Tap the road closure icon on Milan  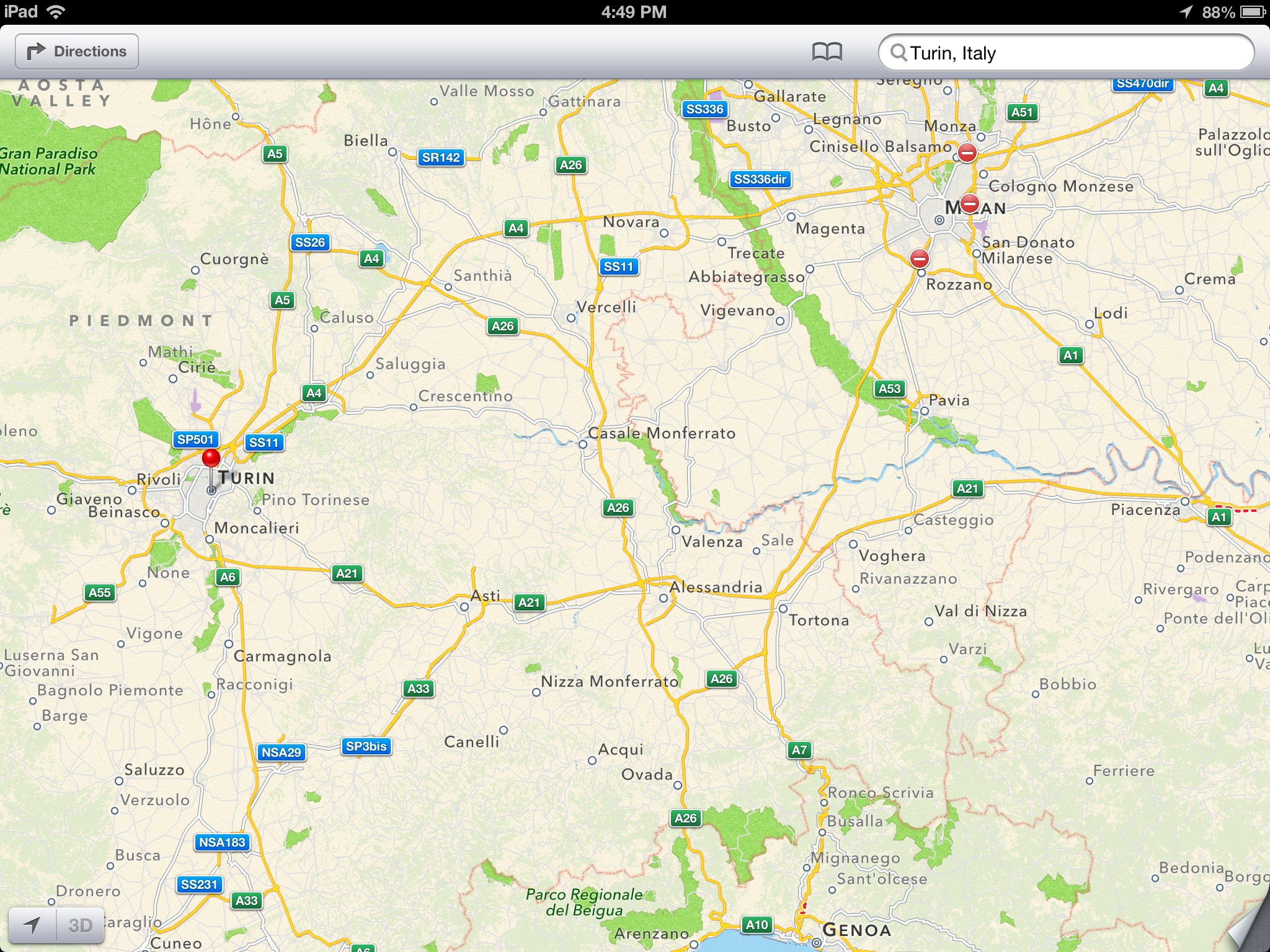click(x=970, y=203)
